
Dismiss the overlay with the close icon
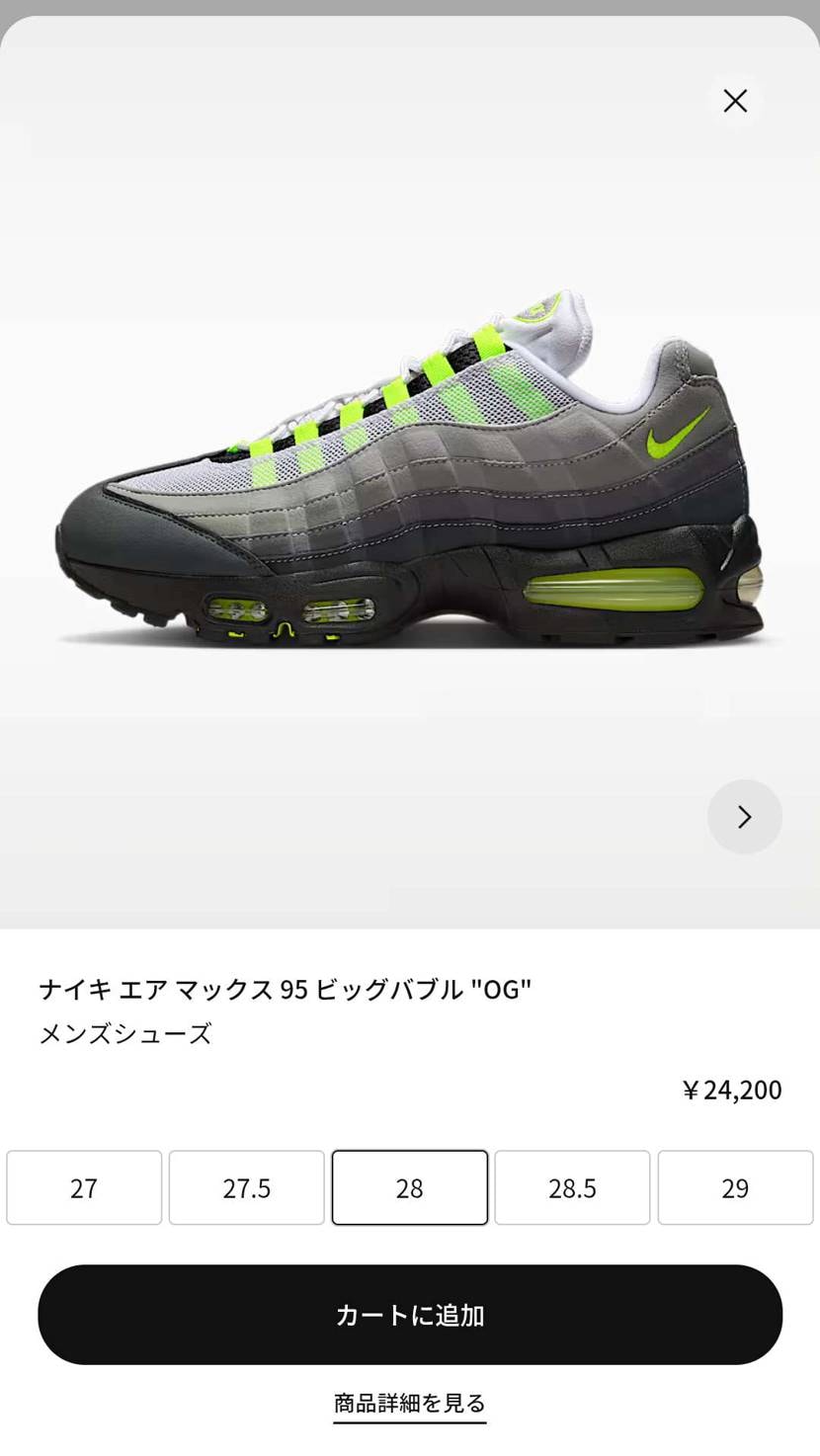[x=735, y=101]
